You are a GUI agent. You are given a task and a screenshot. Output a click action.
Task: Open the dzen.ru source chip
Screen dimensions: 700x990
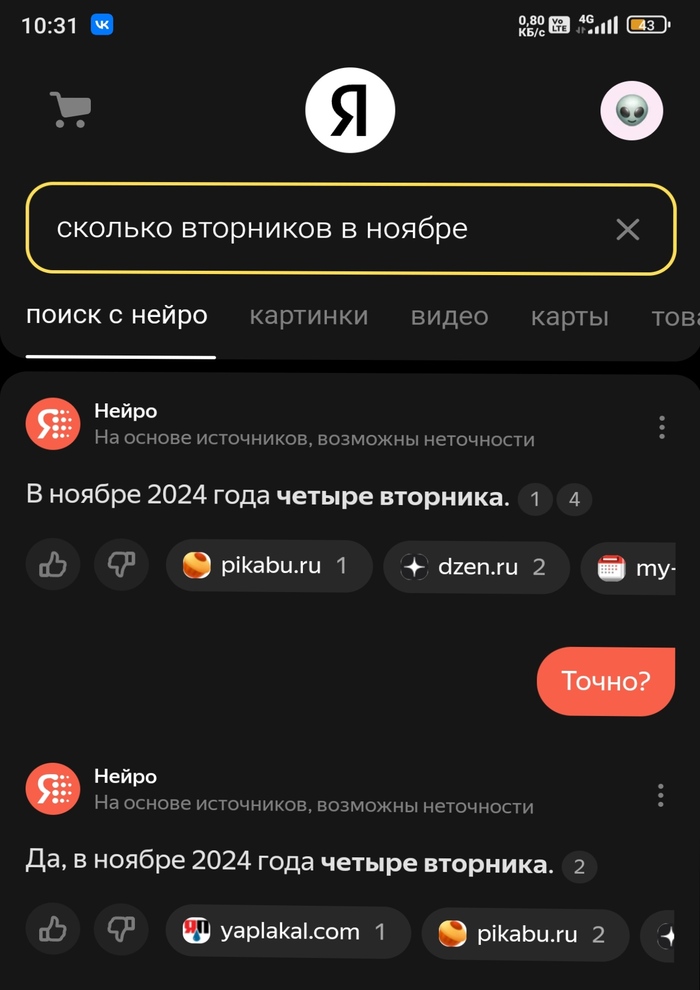coord(476,567)
